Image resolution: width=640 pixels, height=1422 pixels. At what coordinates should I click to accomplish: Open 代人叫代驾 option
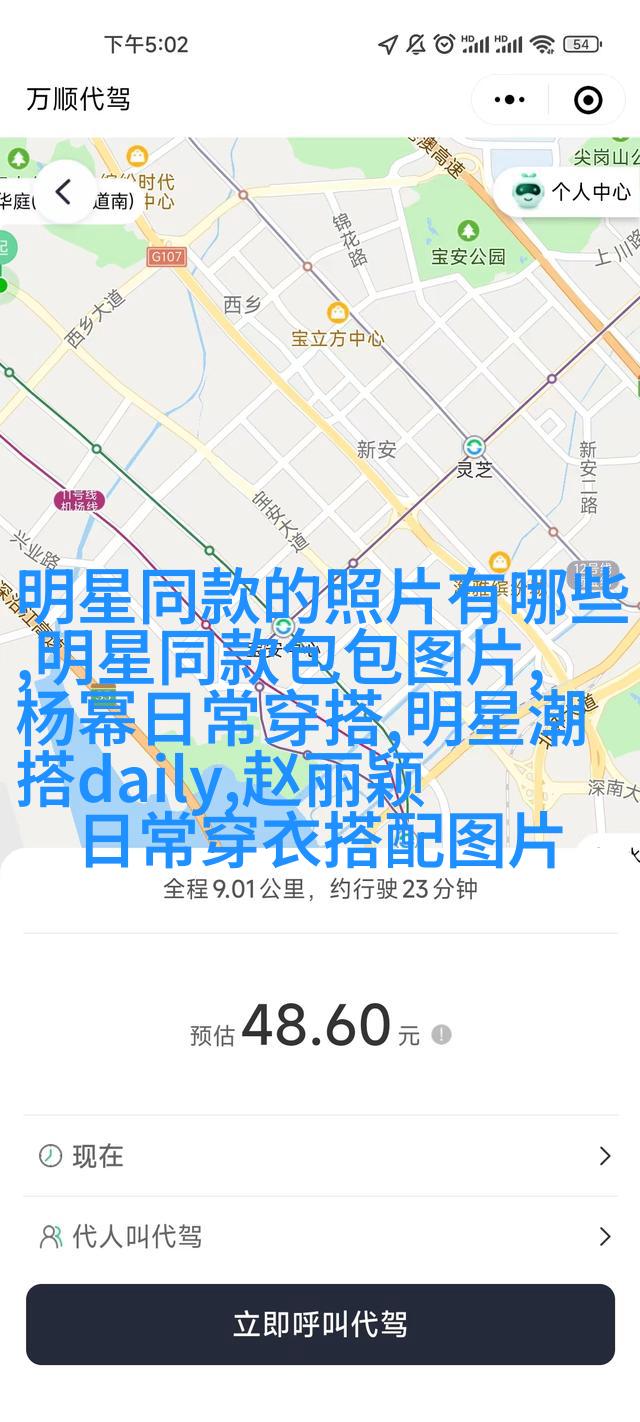320,1237
